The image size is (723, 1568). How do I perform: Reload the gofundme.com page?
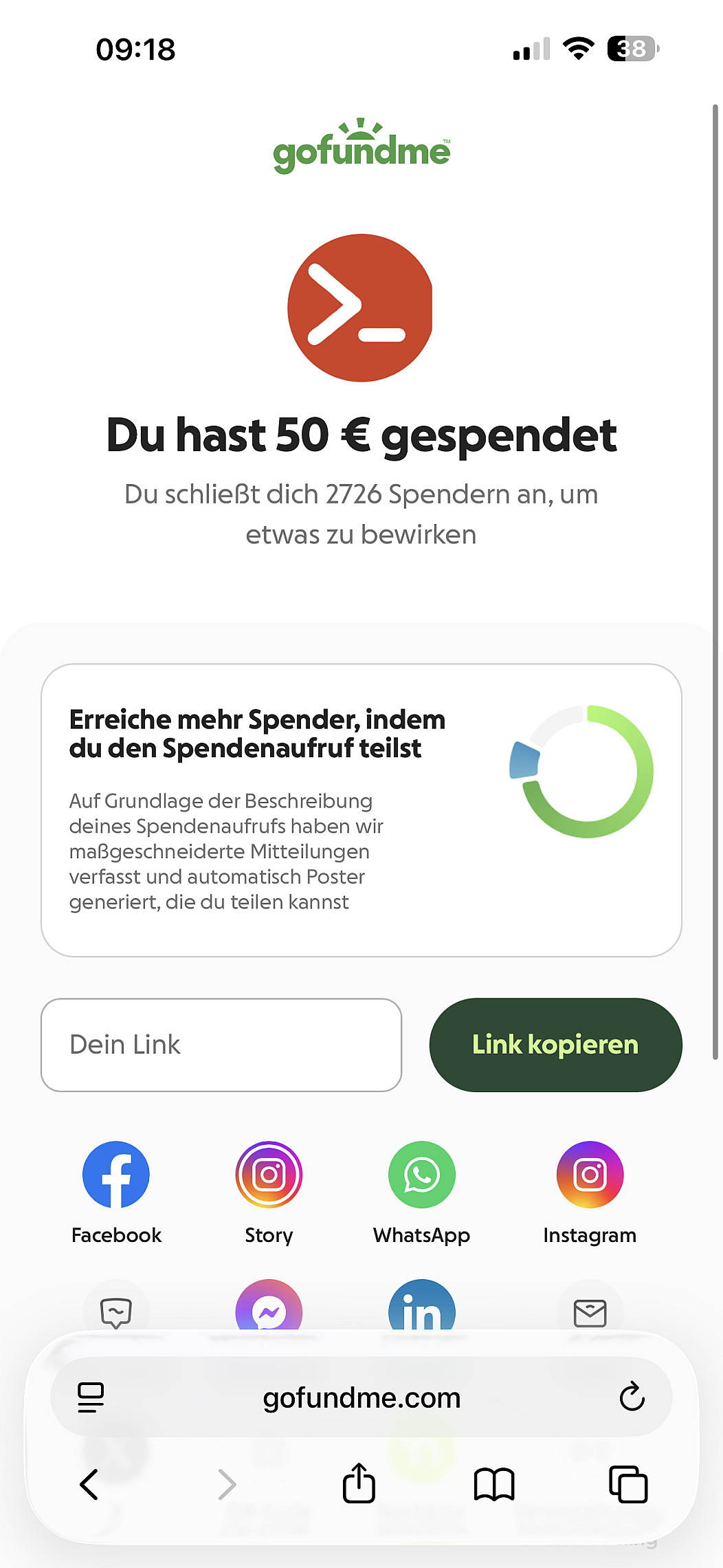coord(632,1397)
